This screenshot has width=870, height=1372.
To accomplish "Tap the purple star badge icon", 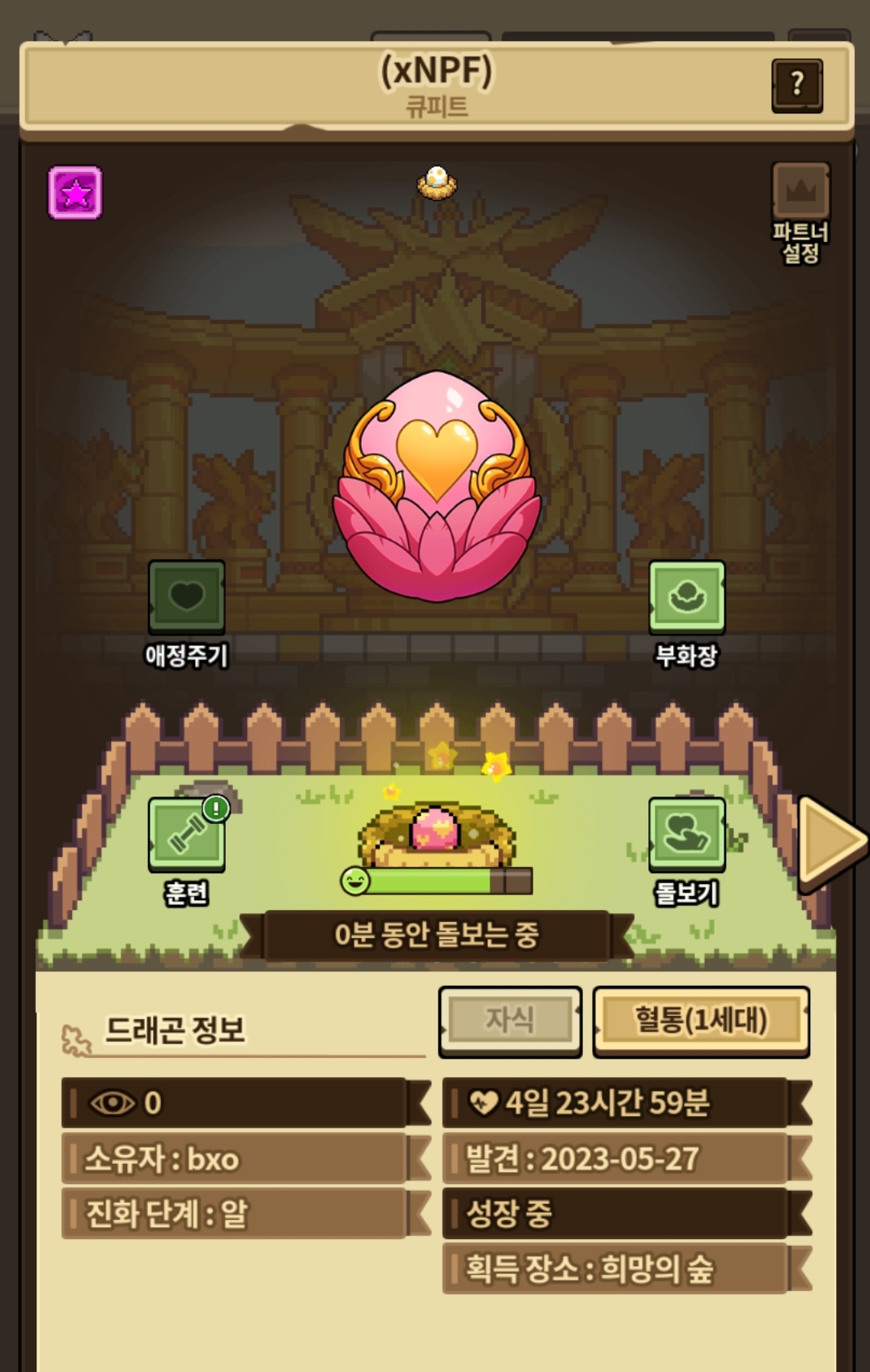I will pos(75,193).
